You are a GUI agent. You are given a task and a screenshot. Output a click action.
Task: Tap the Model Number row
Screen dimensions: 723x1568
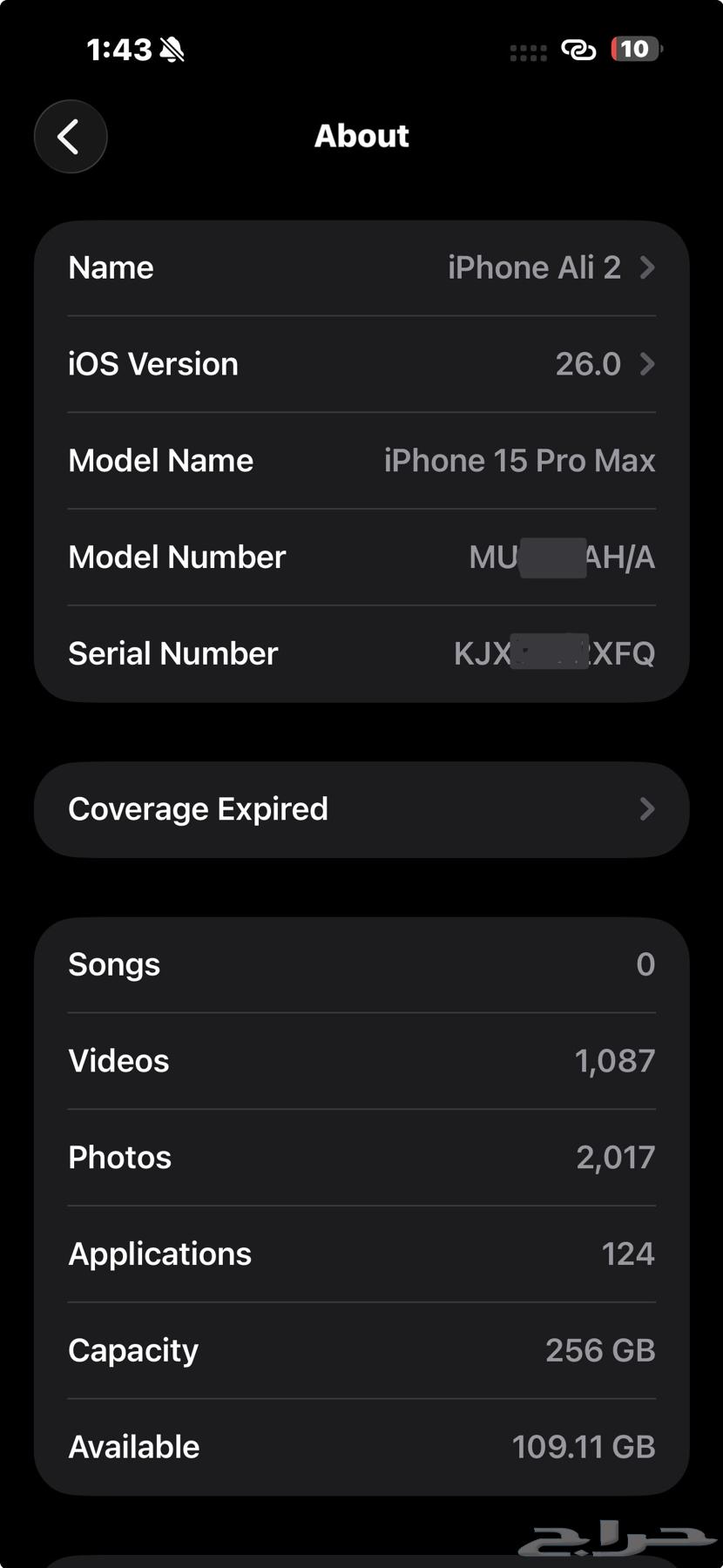point(361,558)
